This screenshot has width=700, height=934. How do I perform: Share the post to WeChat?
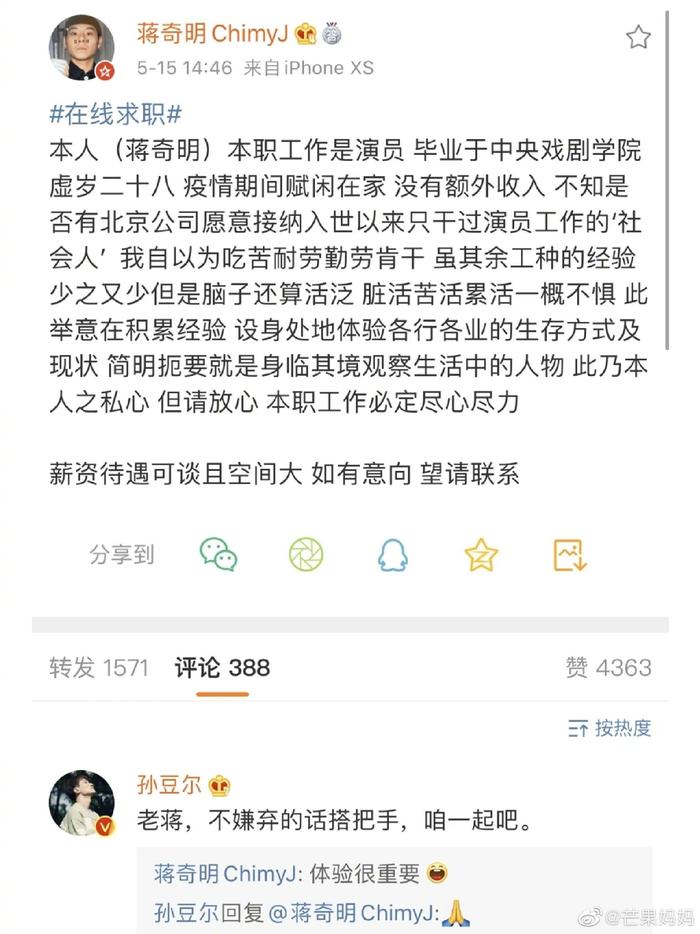218,554
